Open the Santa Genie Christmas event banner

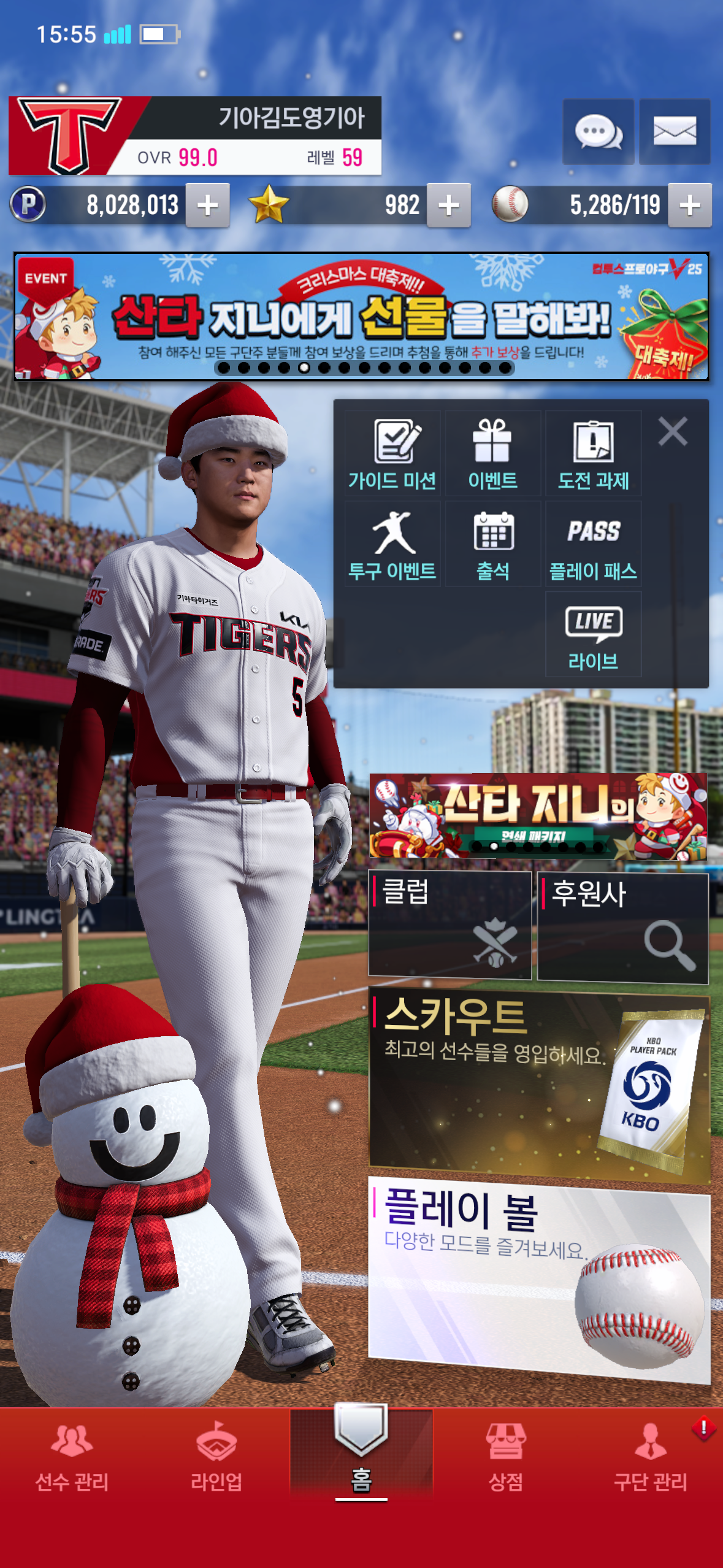[361, 317]
